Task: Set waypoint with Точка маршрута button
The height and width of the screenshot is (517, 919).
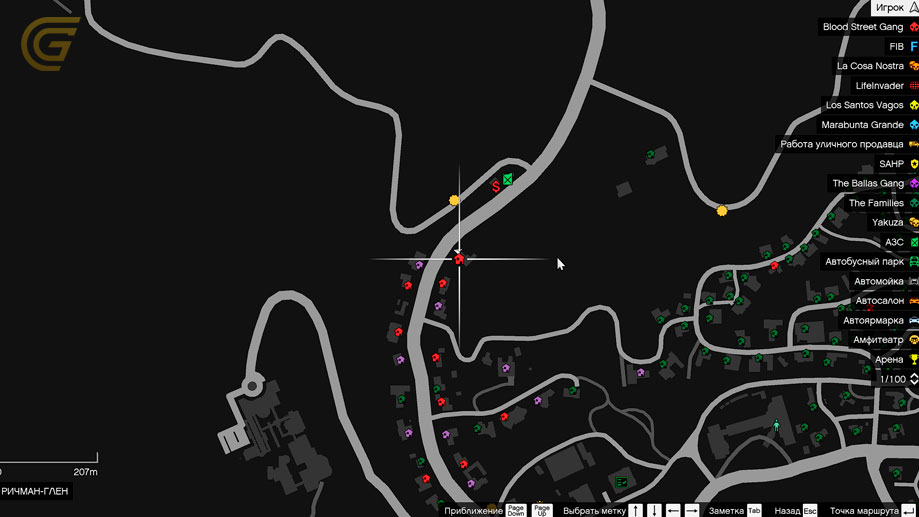Action: point(870,510)
